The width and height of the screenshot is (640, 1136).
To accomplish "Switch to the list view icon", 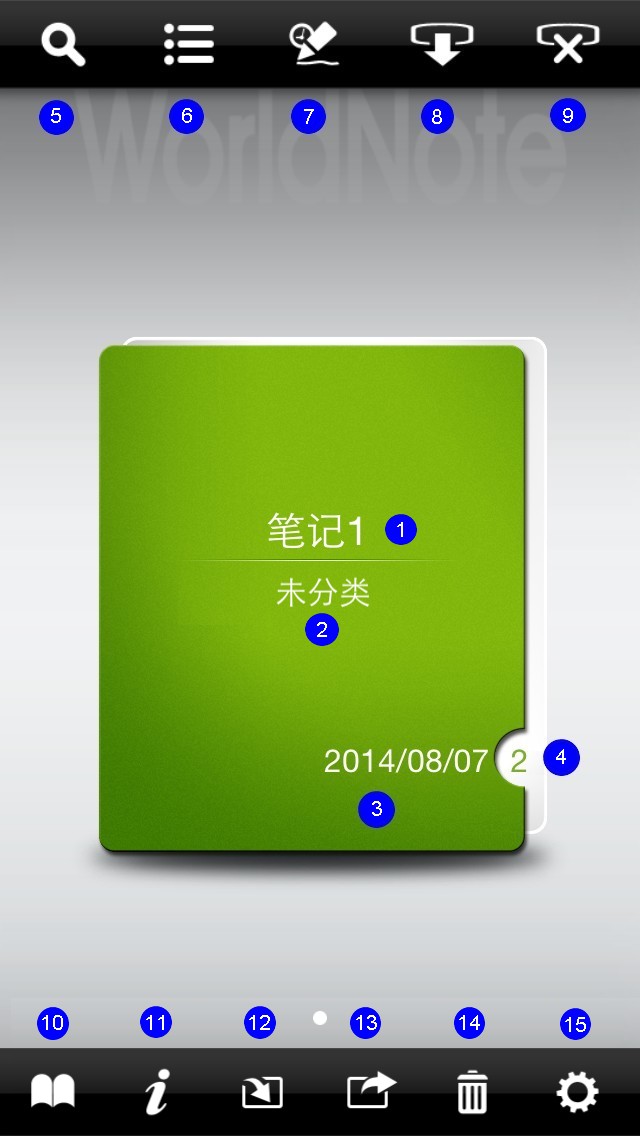I will tap(189, 45).
